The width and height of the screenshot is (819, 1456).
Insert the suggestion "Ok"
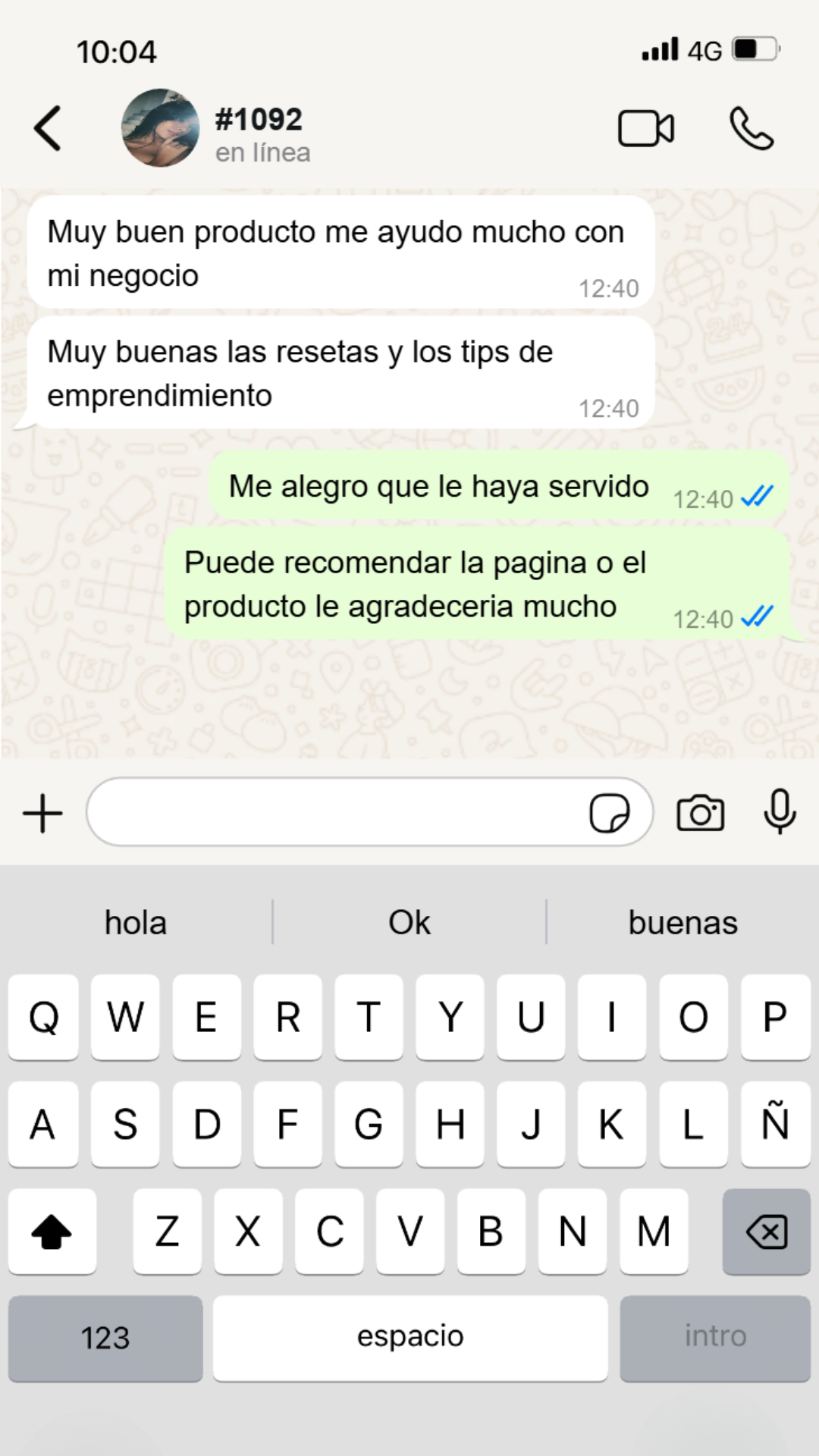click(409, 923)
